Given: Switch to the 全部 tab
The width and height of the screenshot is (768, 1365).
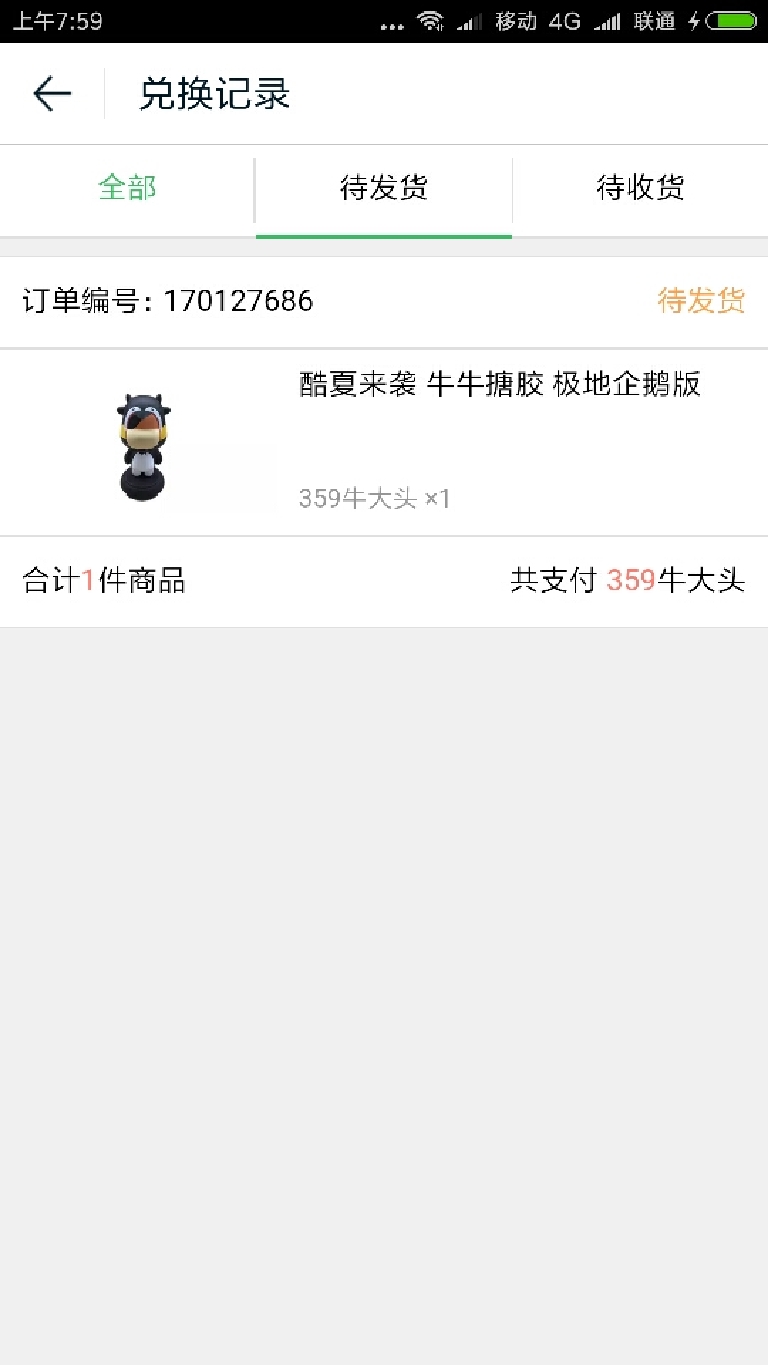Looking at the screenshot, I should tap(128, 188).
